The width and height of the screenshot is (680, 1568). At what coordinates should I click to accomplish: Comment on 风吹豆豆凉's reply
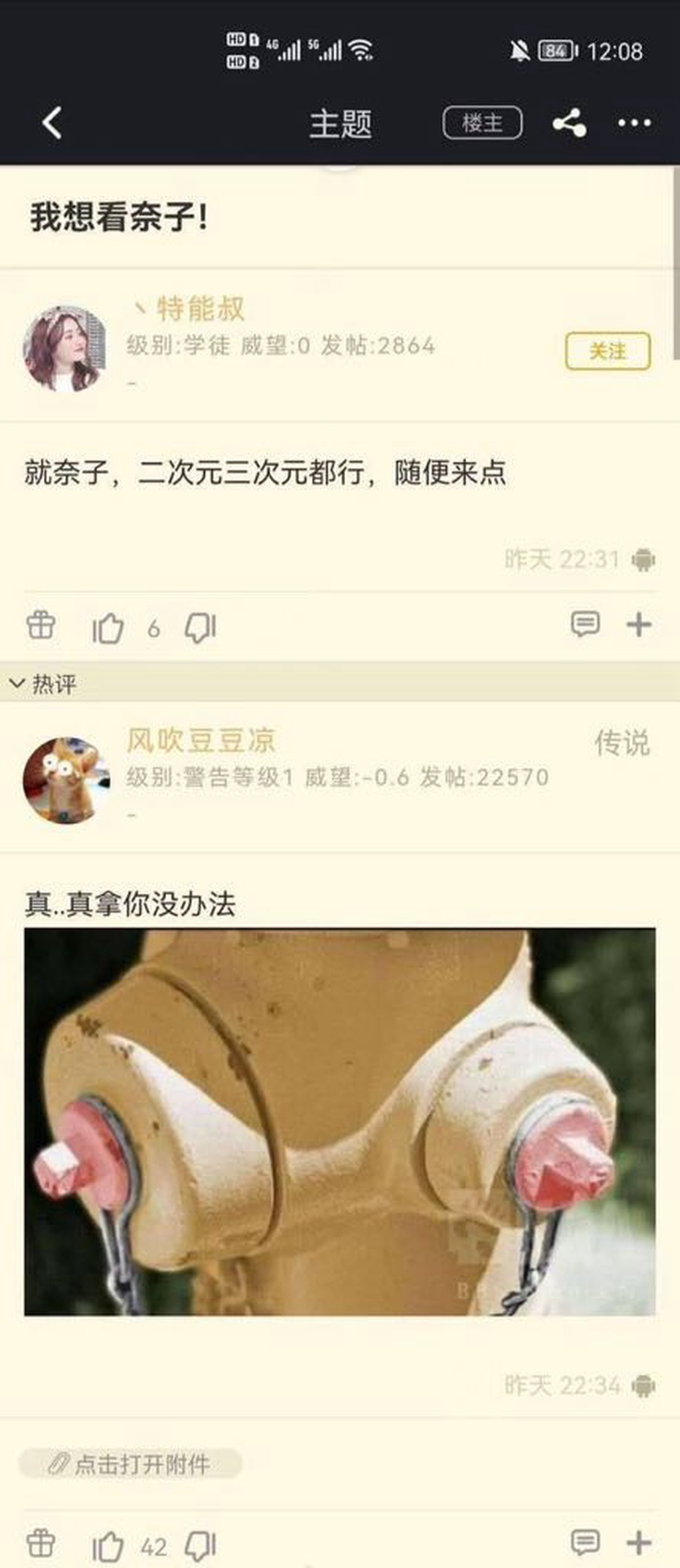[585, 1542]
